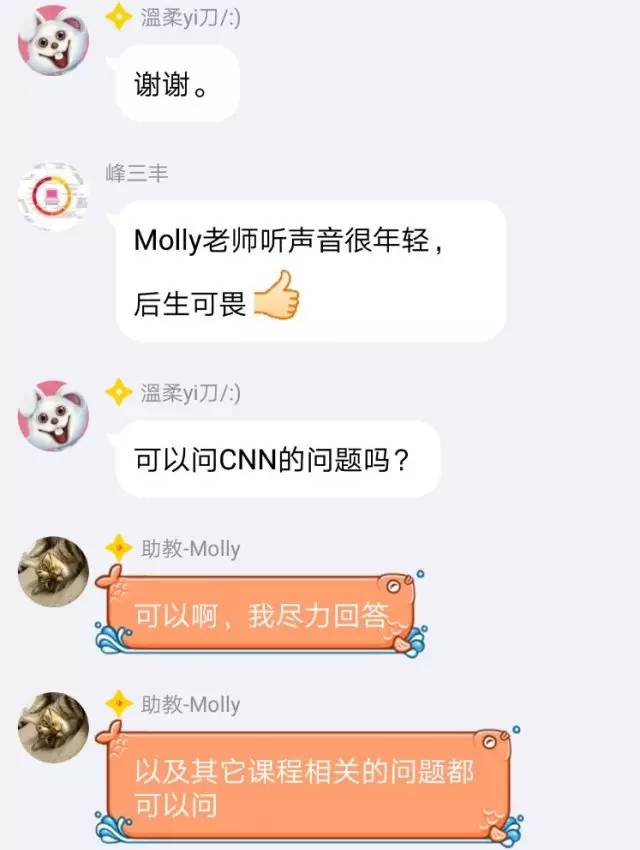
Task: Open 助教-Molly's avatar next to 可以啊 reply
Action: pos(53,570)
